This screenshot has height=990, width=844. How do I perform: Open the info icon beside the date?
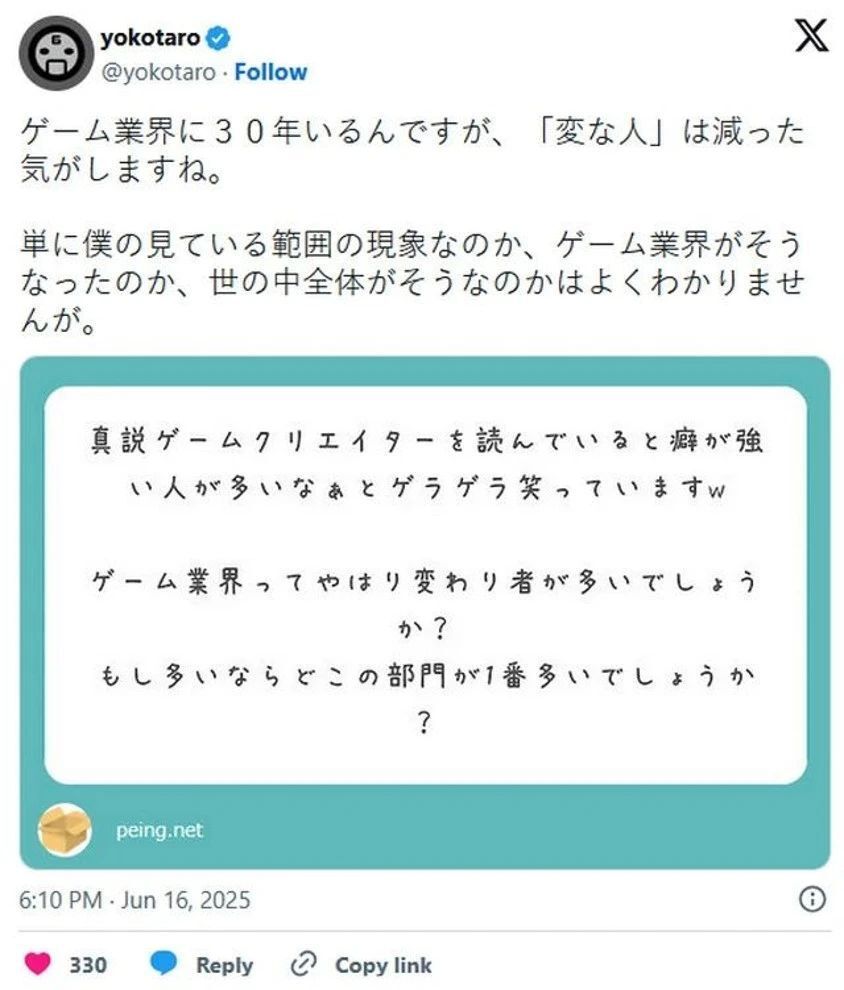coord(813,897)
